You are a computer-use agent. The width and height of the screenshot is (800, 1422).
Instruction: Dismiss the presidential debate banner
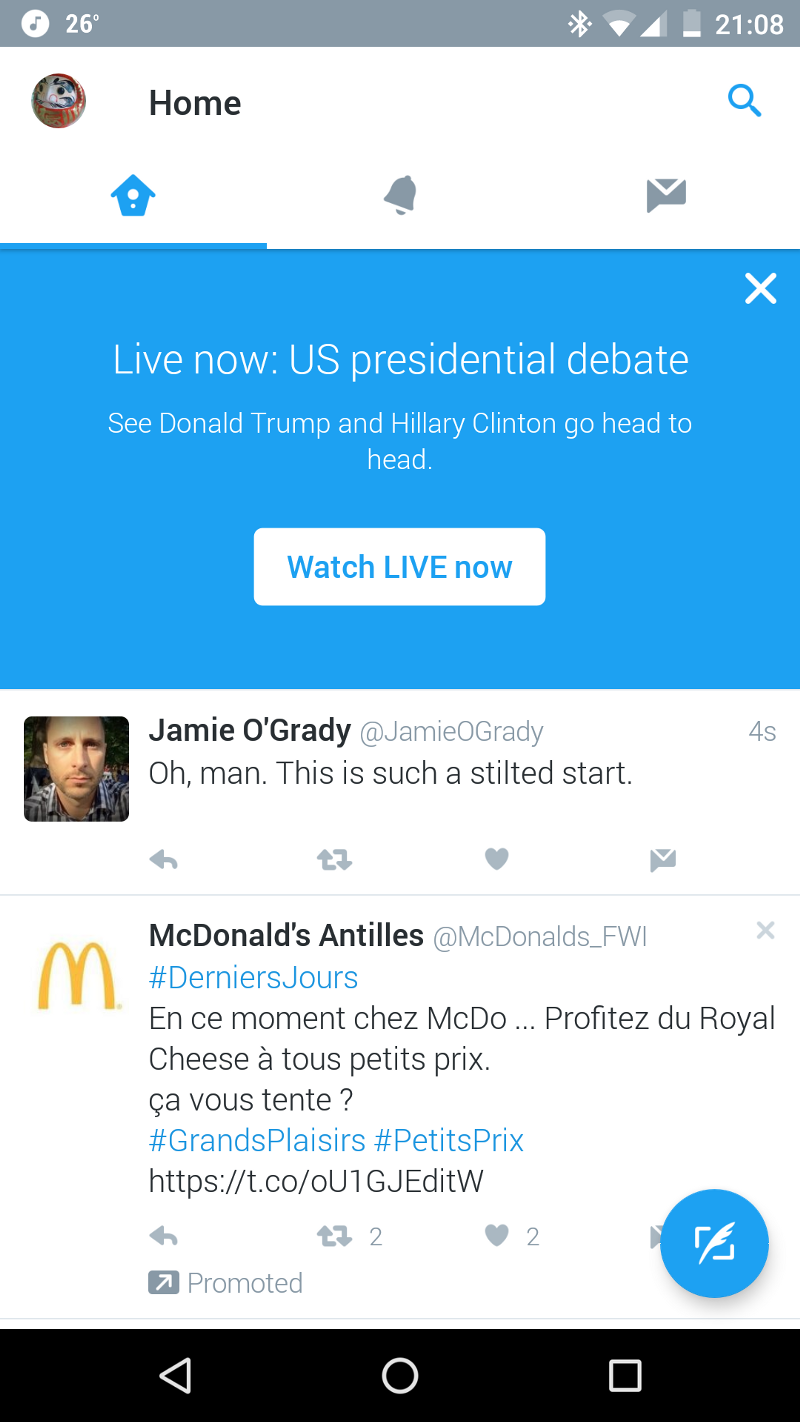(761, 289)
